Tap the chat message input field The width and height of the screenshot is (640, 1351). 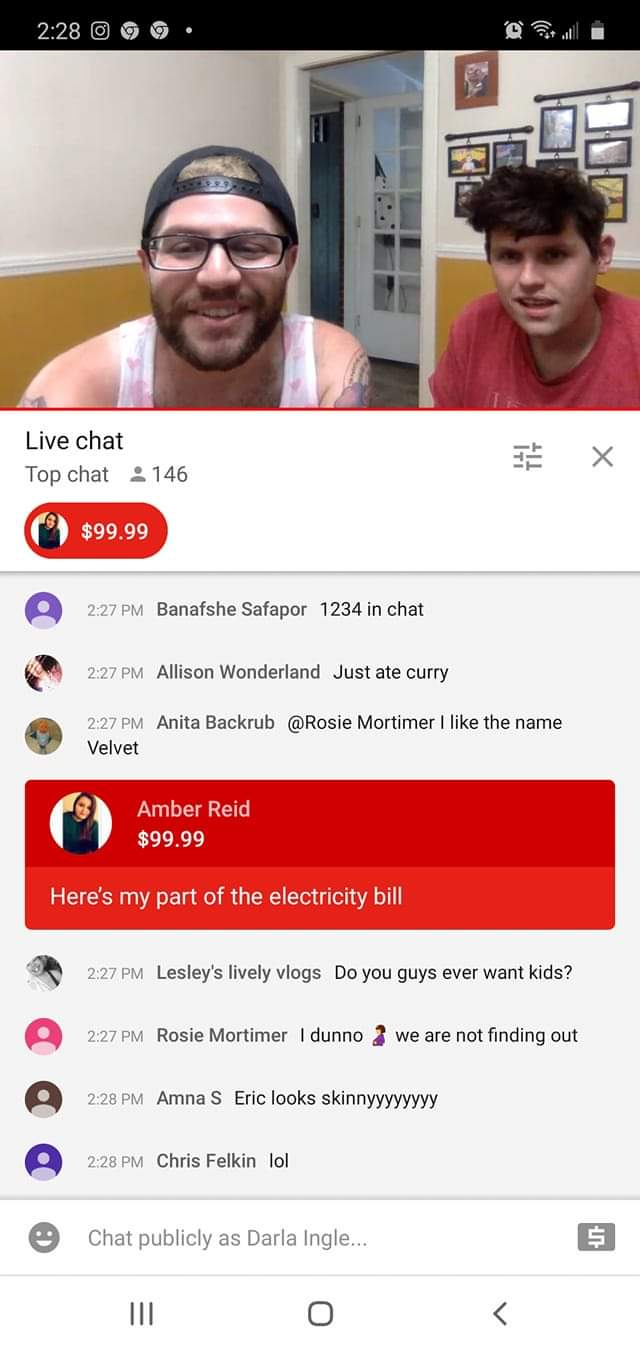[x=320, y=1238]
